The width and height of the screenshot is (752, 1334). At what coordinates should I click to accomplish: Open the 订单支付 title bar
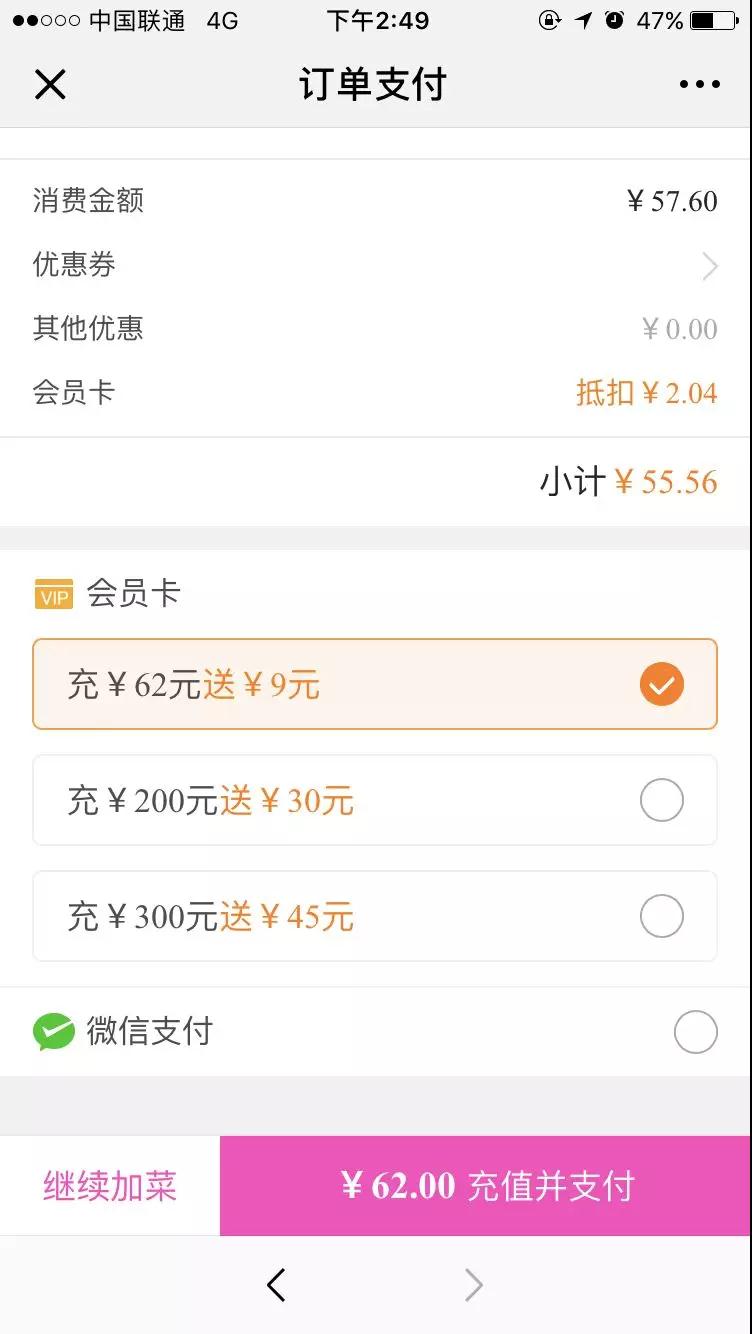pos(375,84)
